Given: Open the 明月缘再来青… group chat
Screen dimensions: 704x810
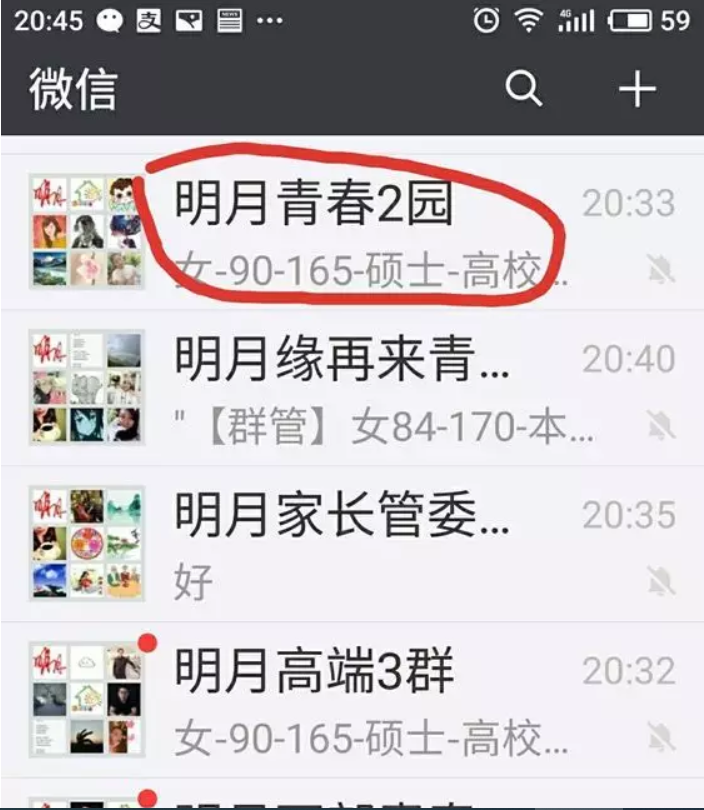Looking at the screenshot, I should click(350, 388).
